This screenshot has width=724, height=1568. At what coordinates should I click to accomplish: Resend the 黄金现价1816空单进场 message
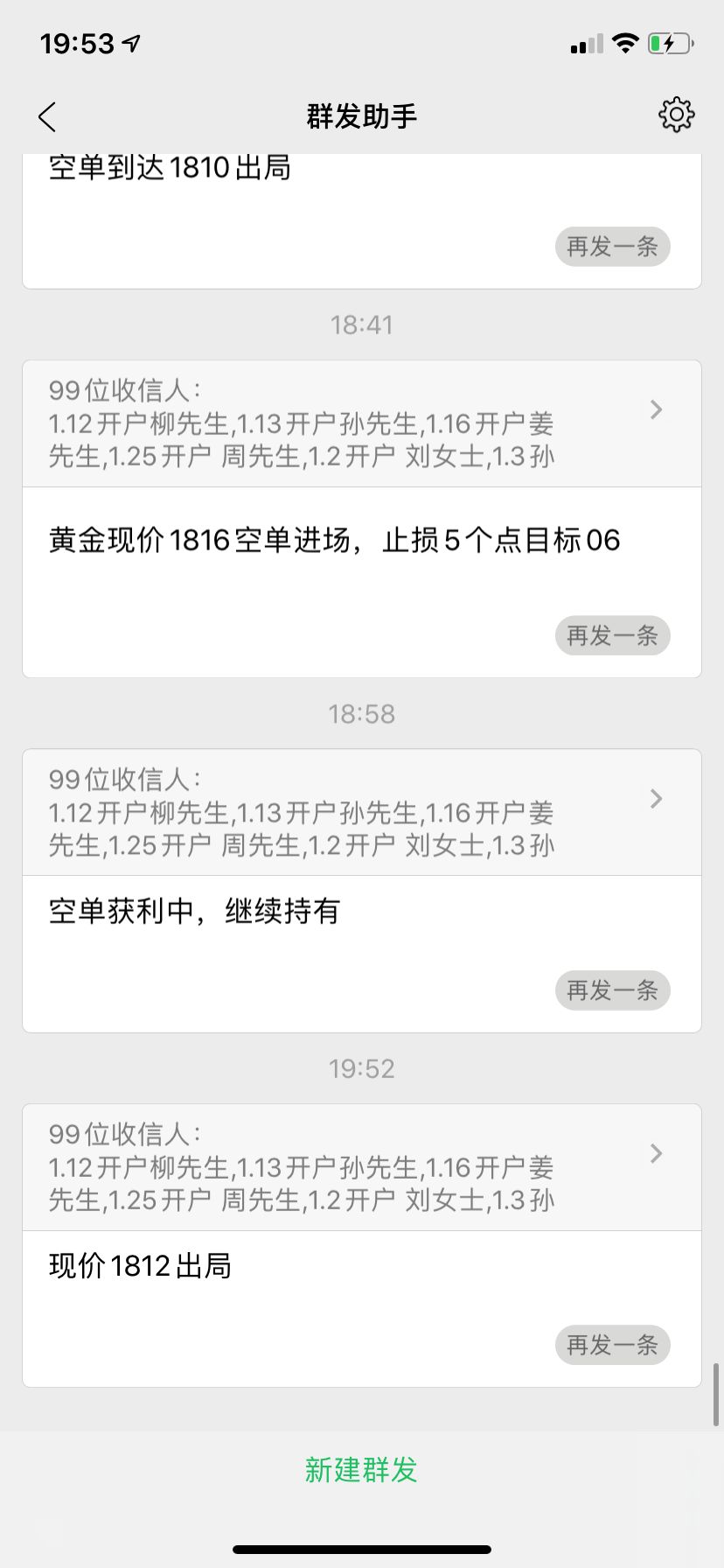(x=612, y=635)
